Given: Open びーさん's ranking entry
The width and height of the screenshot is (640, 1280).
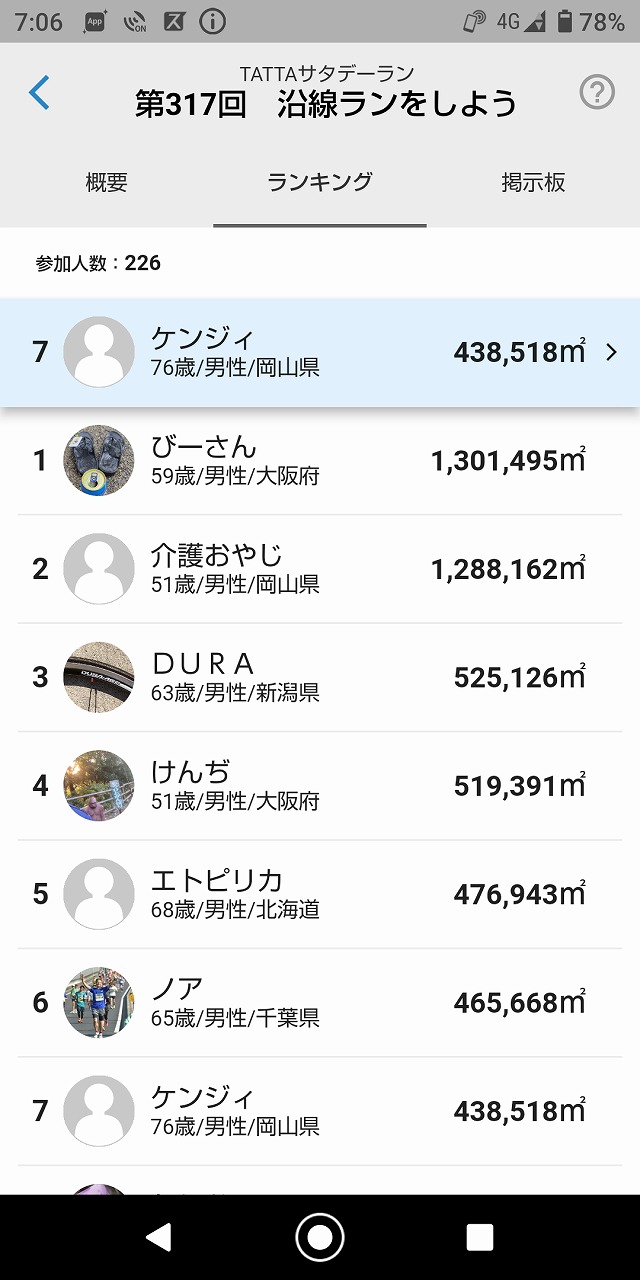Looking at the screenshot, I should tap(320, 461).
